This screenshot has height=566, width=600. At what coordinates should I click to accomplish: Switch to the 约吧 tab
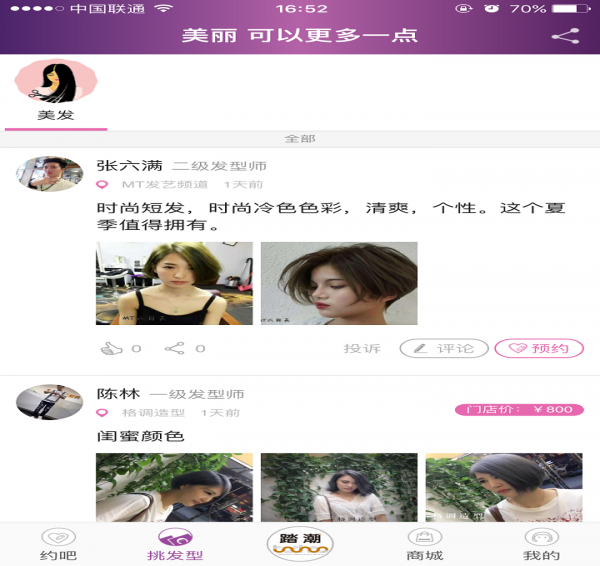(x=58, y=544)
